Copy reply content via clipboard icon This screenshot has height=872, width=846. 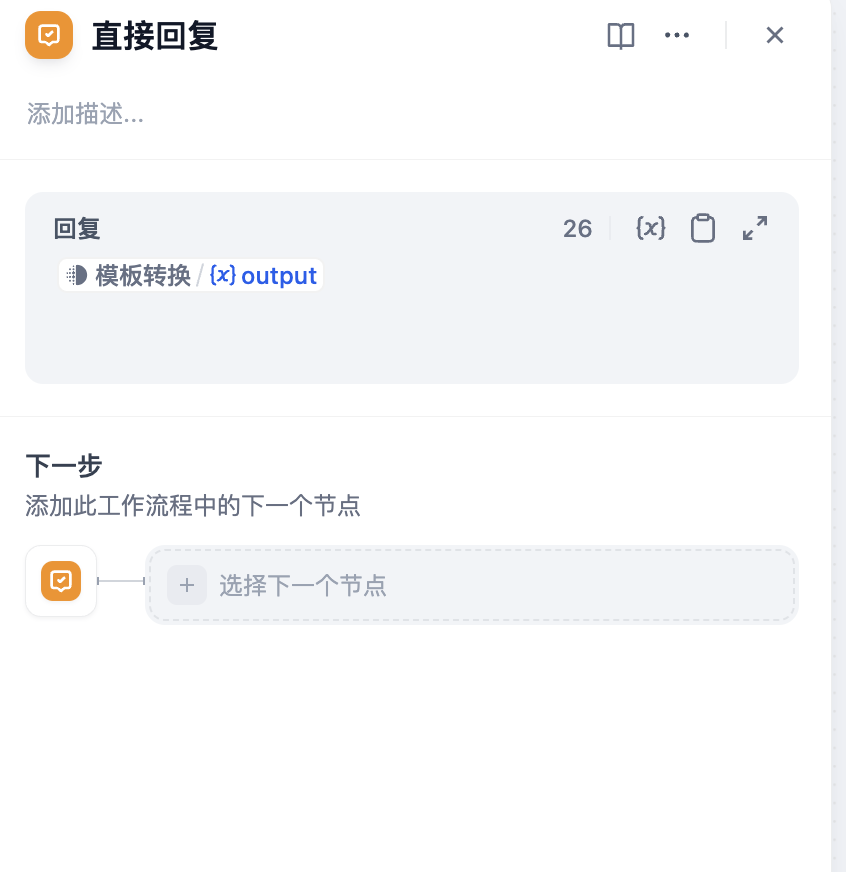pos(703,228)
